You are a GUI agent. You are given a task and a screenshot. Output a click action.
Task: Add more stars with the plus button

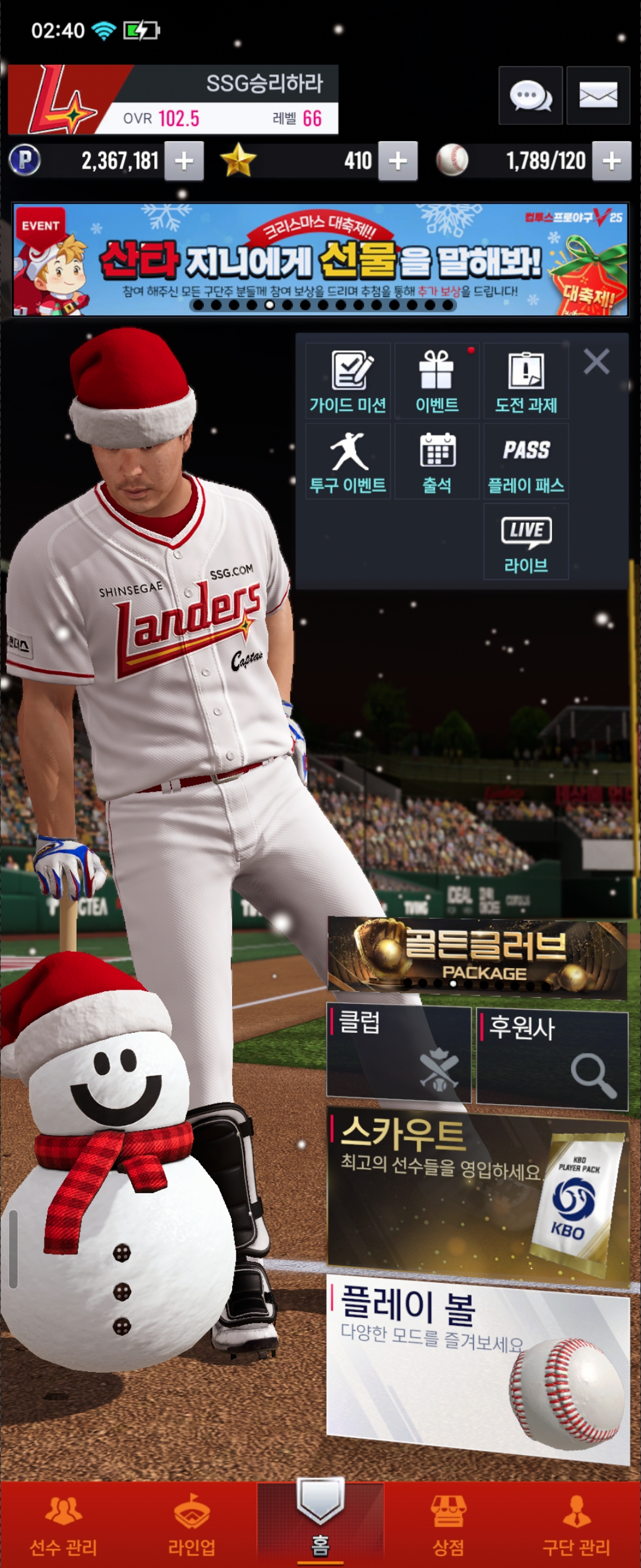coord(398,162)
